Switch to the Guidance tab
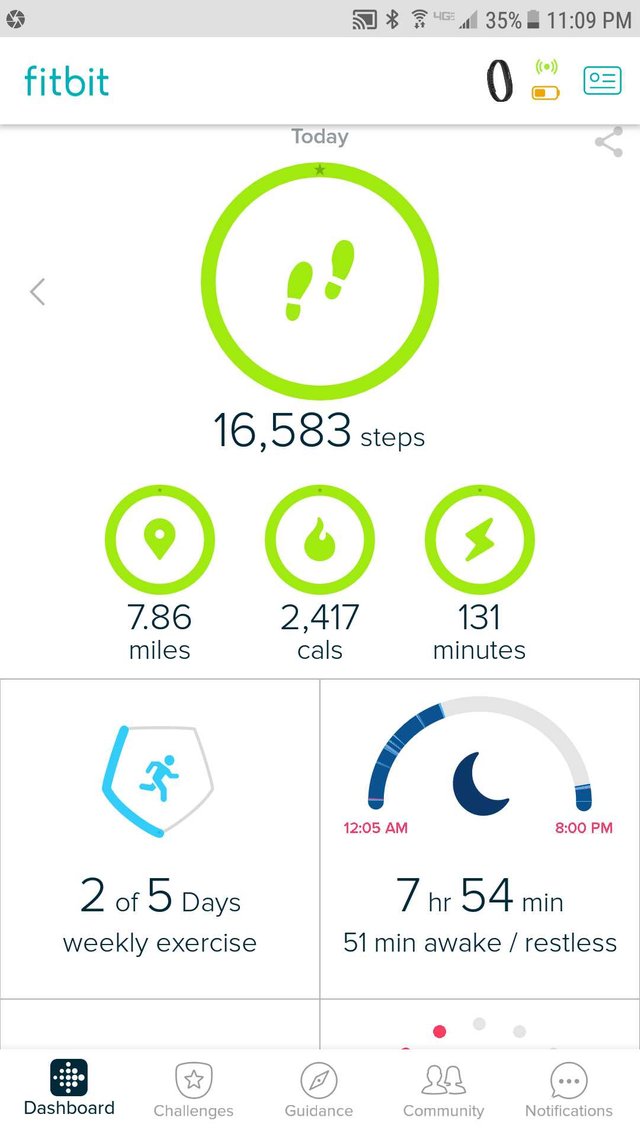This screenshot has width=640, height=1138. coord(318,1090)
